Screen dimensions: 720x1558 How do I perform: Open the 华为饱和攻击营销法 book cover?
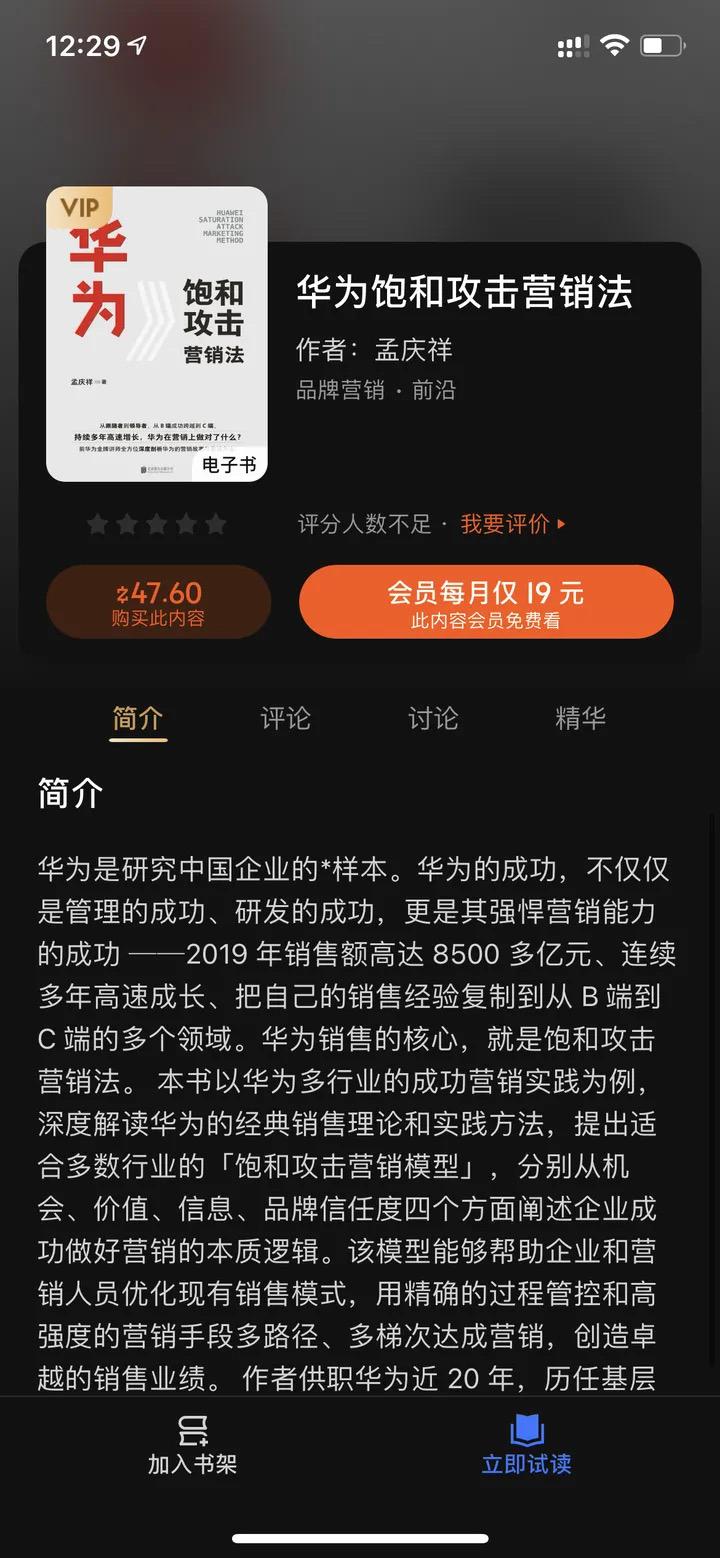tap(157, 334)
